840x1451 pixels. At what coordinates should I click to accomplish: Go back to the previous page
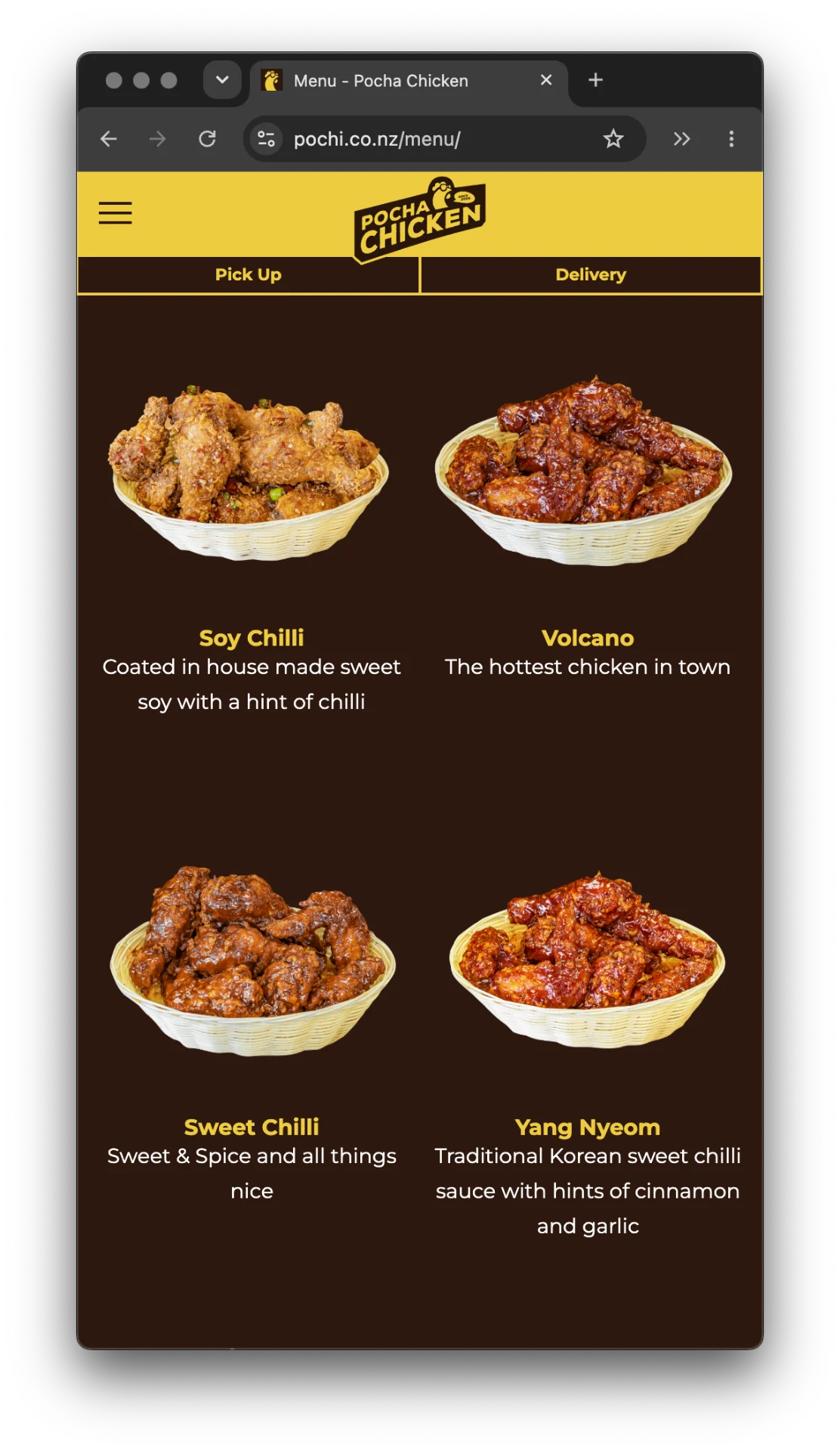coord(109,139)
